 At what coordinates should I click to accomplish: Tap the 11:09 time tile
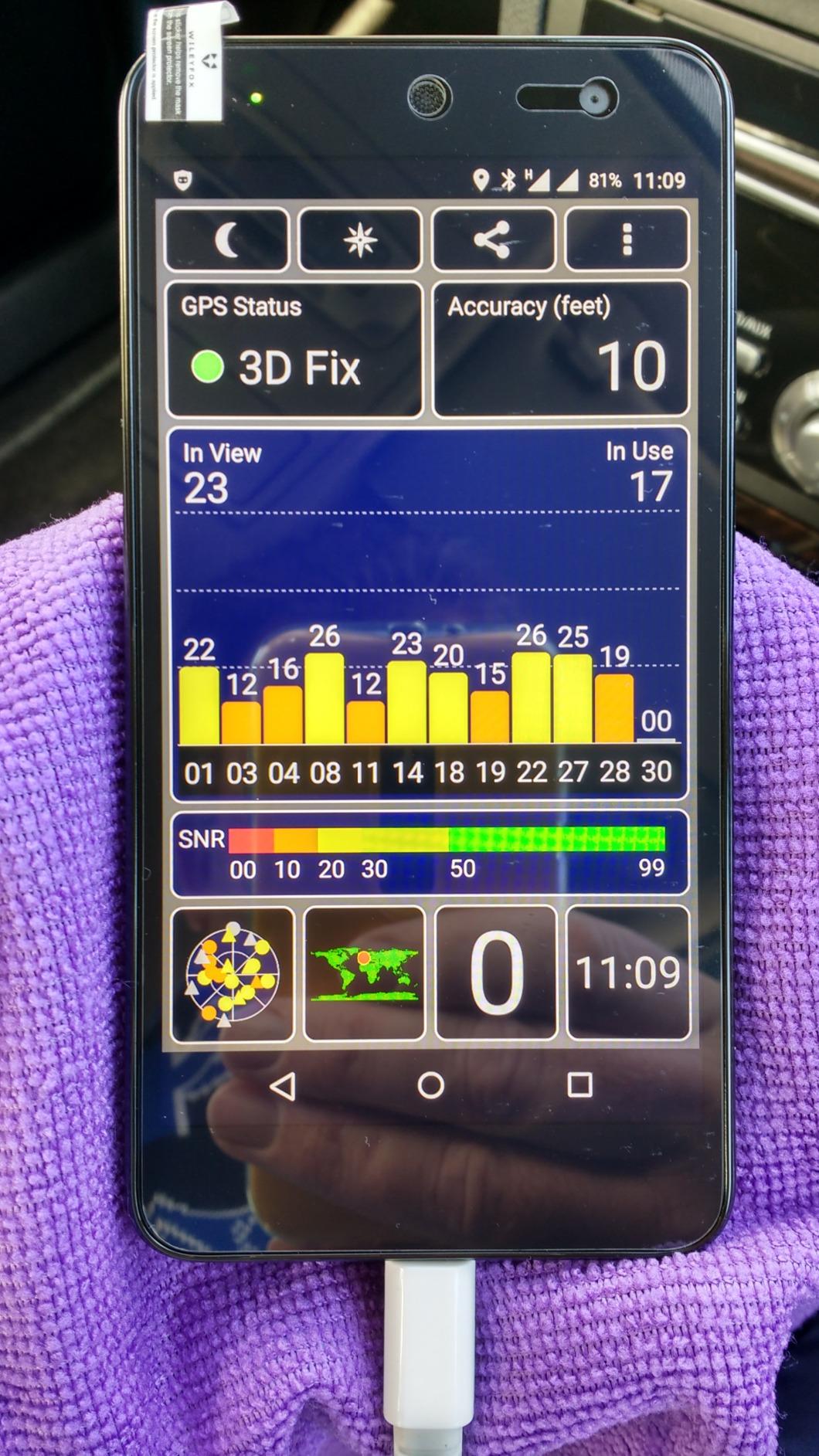(x=628, y=972)
